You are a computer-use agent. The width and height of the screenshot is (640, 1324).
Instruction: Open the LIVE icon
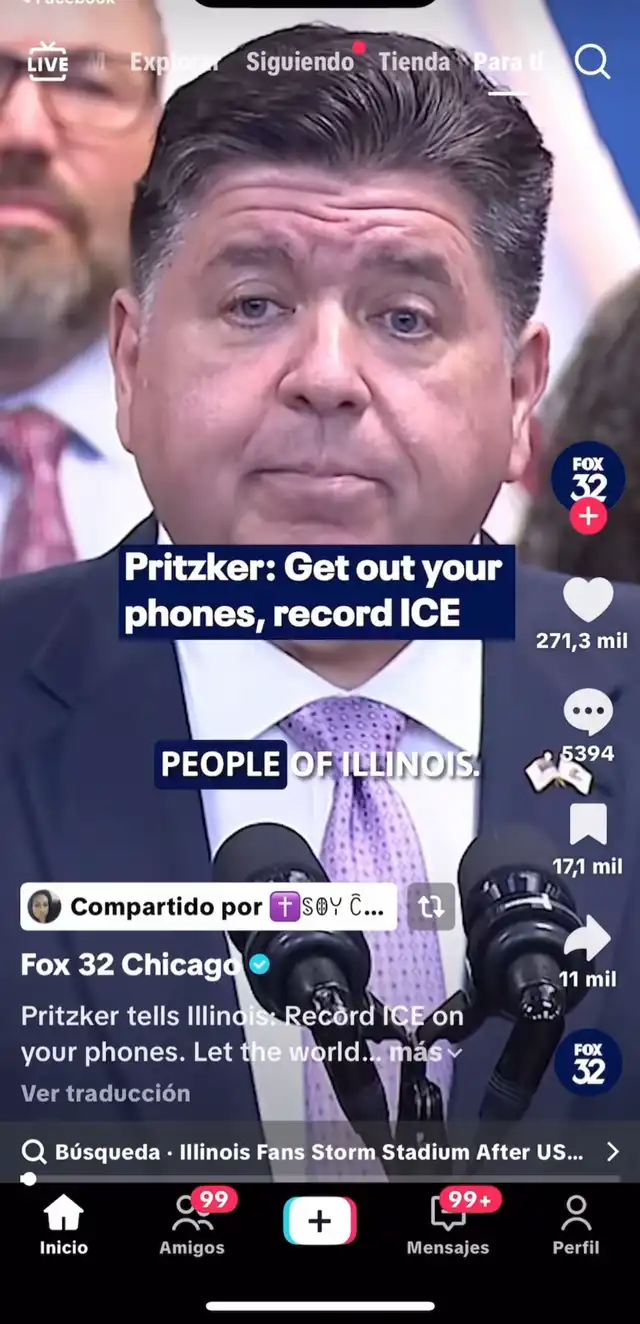point(47,62)
